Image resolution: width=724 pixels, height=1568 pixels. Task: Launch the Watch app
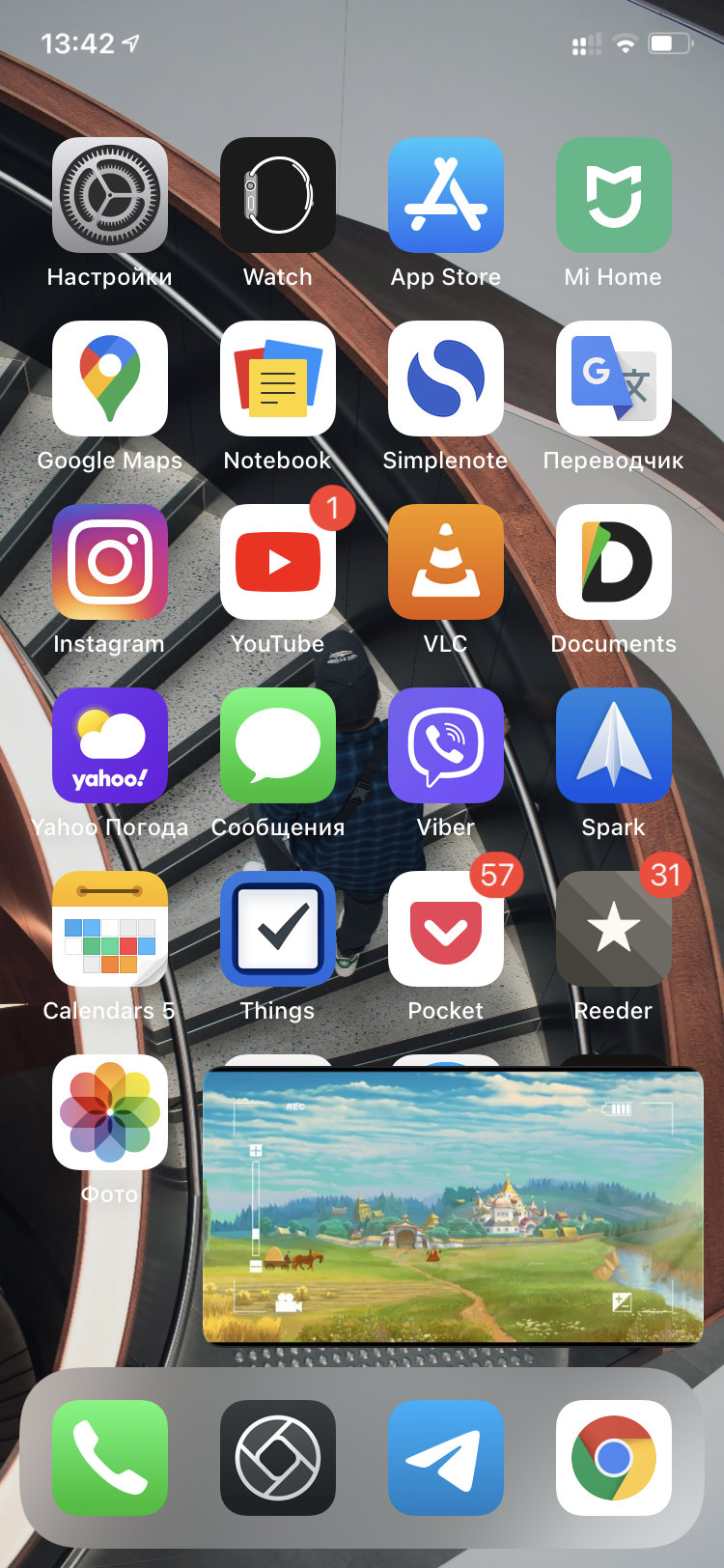tap(278, 195)
